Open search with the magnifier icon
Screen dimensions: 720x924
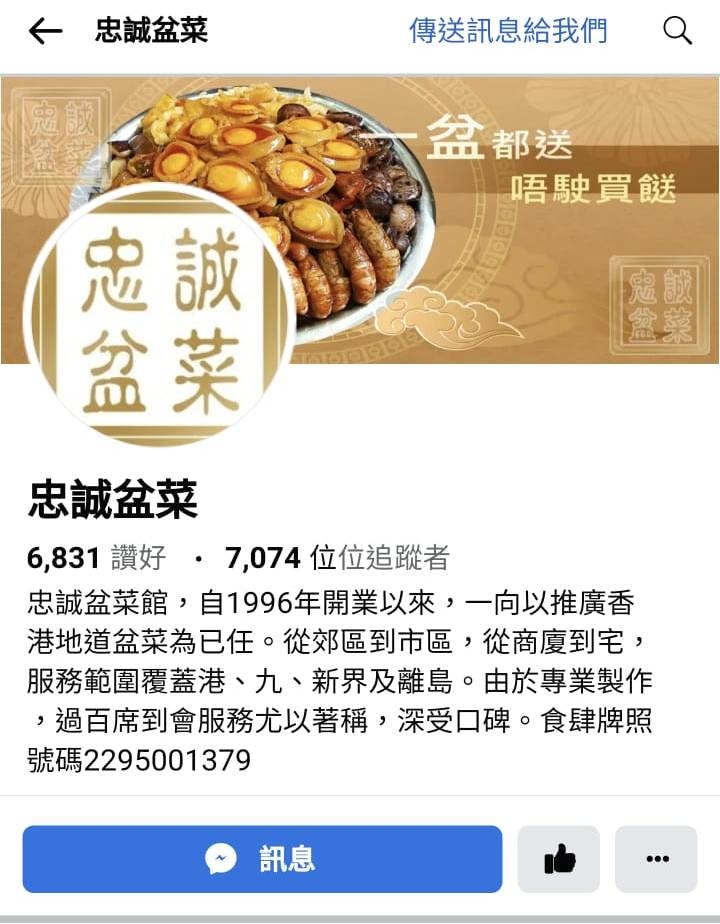[x=677, y=32]
